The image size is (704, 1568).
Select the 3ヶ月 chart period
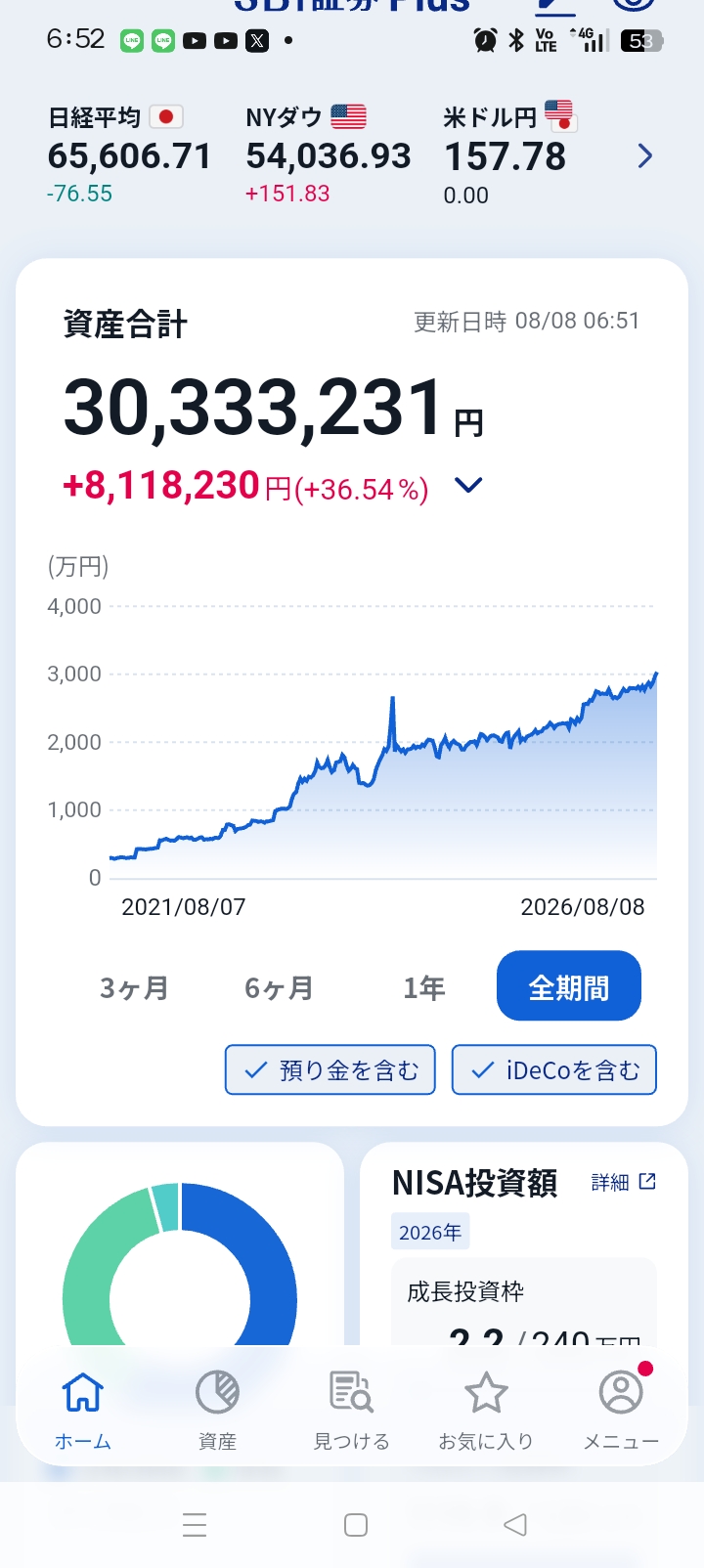pos(134,987)
